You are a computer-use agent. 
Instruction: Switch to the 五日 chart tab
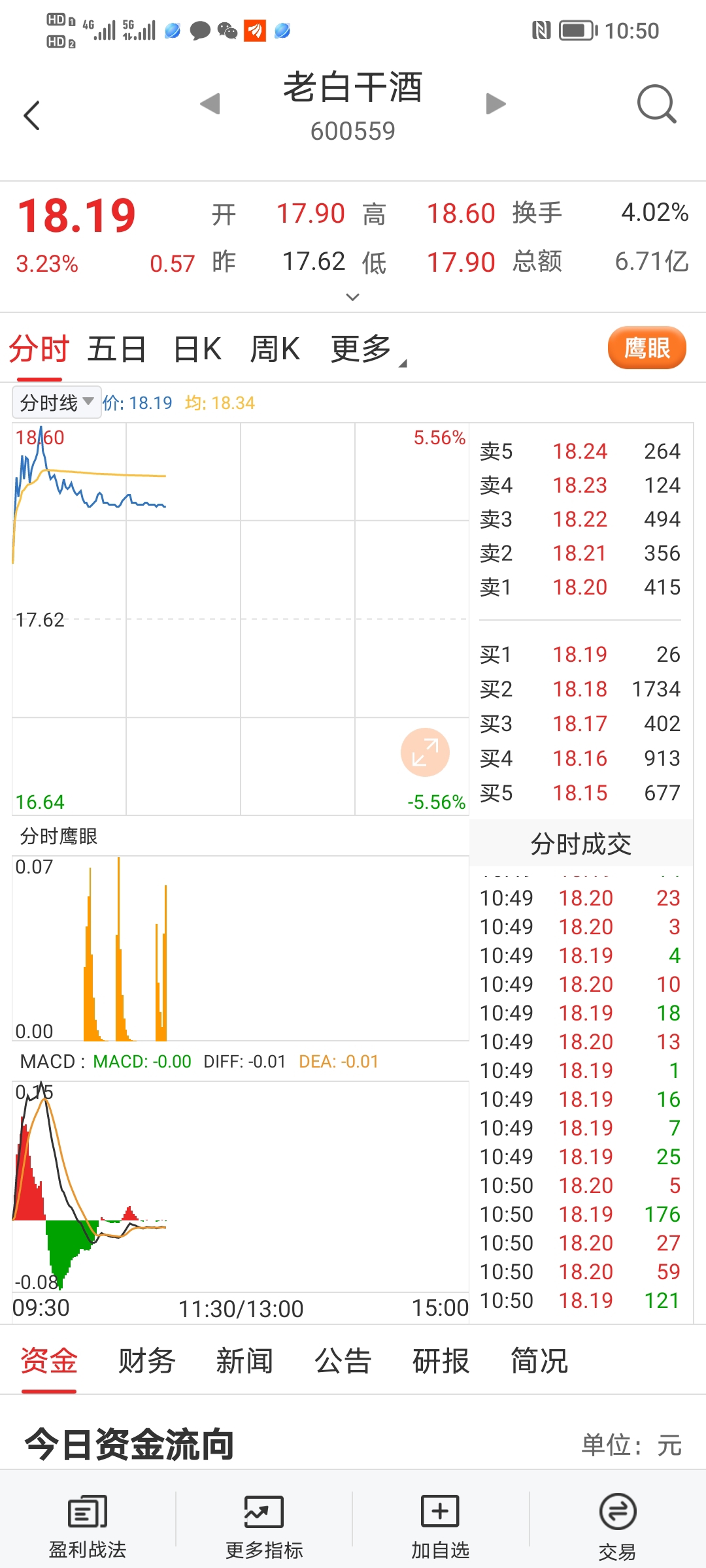(116, 349)
